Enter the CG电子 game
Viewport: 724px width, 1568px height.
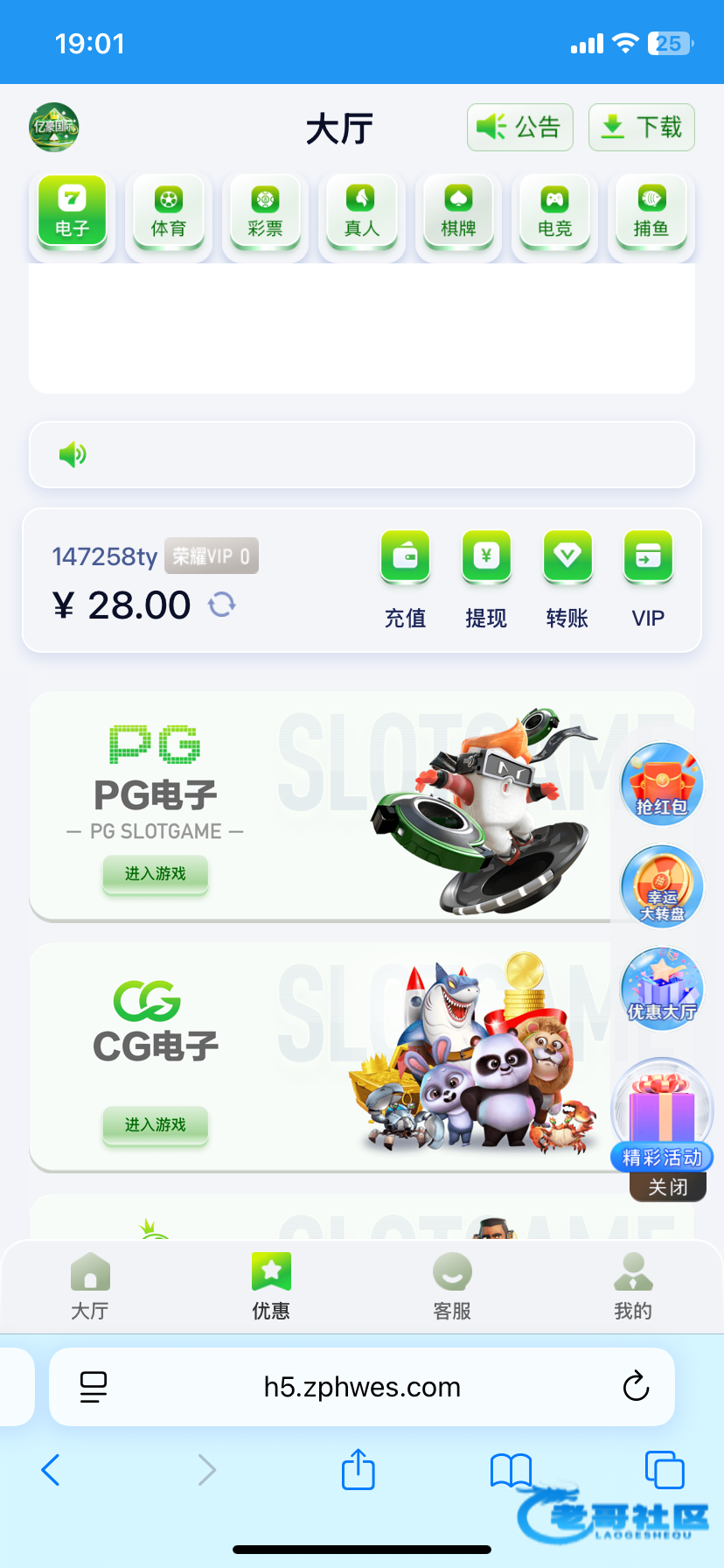tap(156, 1124)
